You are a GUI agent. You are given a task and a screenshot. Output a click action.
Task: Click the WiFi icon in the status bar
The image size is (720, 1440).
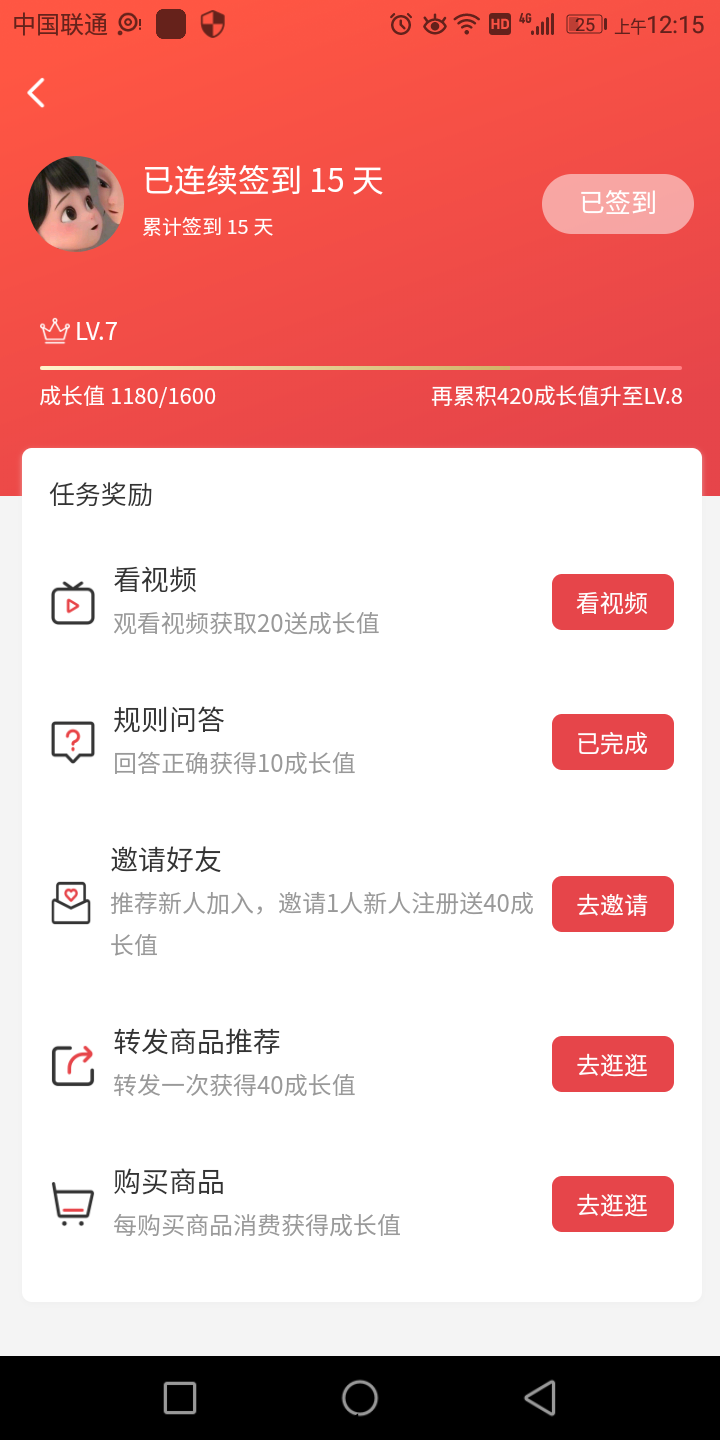(x=467, y=23)
